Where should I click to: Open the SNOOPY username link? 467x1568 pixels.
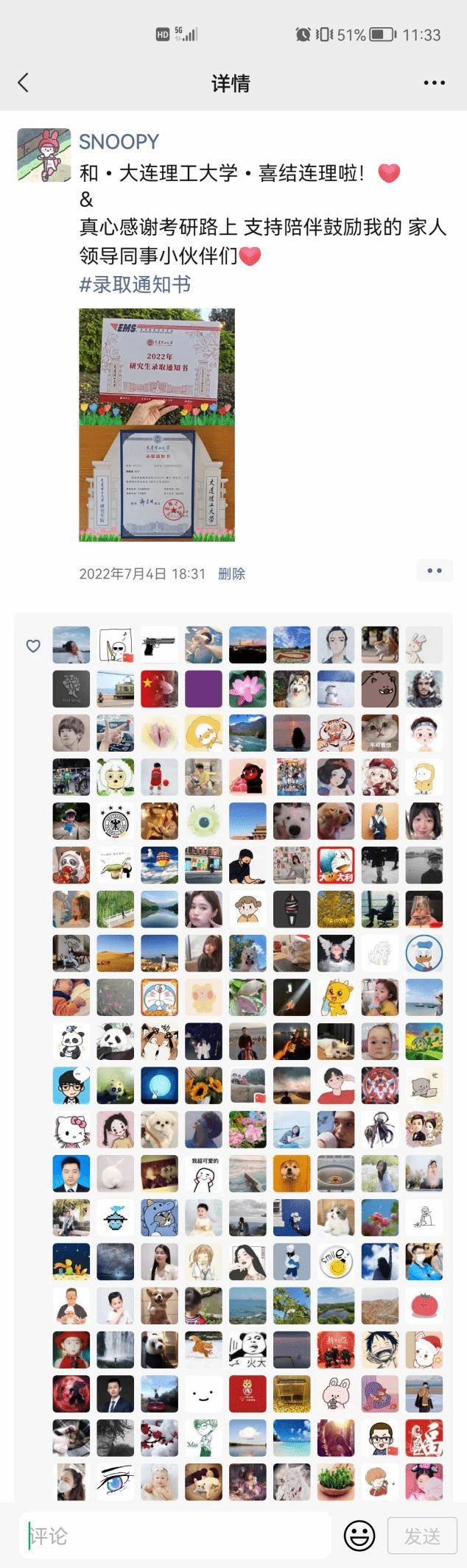coord(119,141)
